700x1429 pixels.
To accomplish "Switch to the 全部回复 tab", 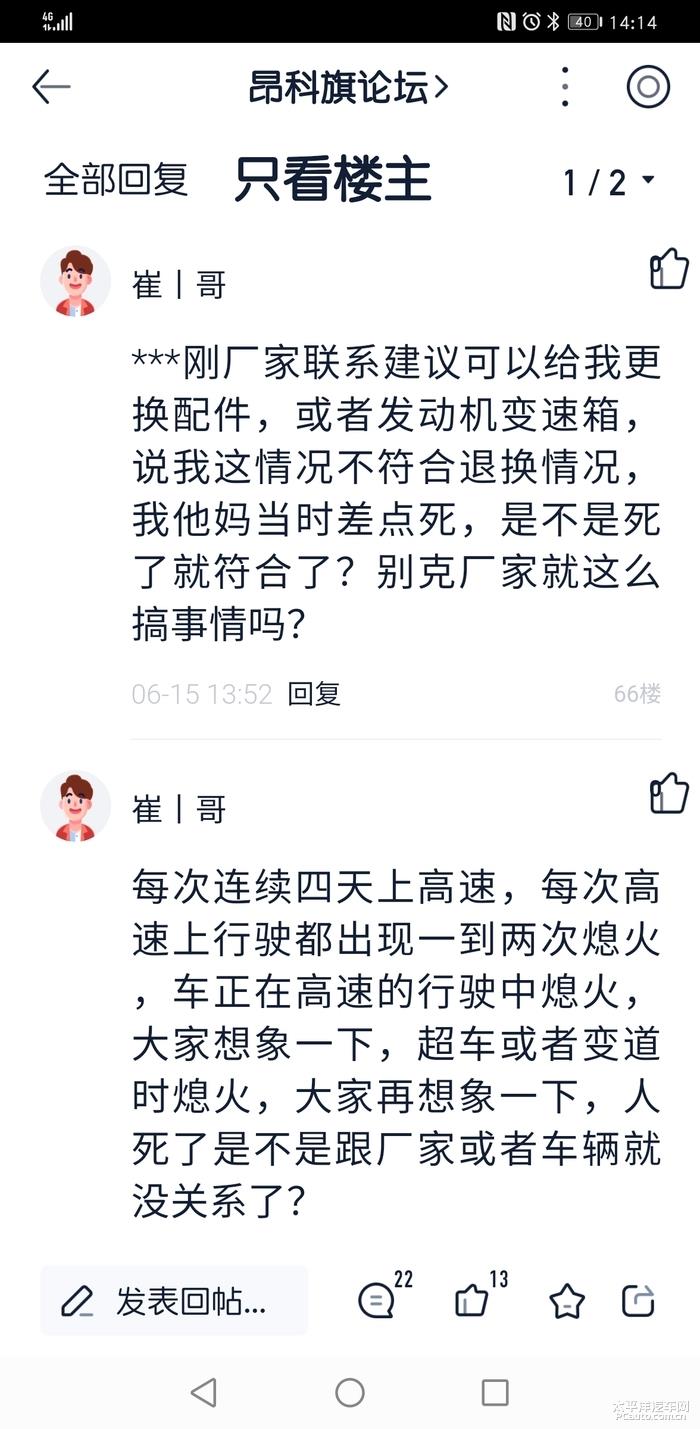I will (116, 180).
